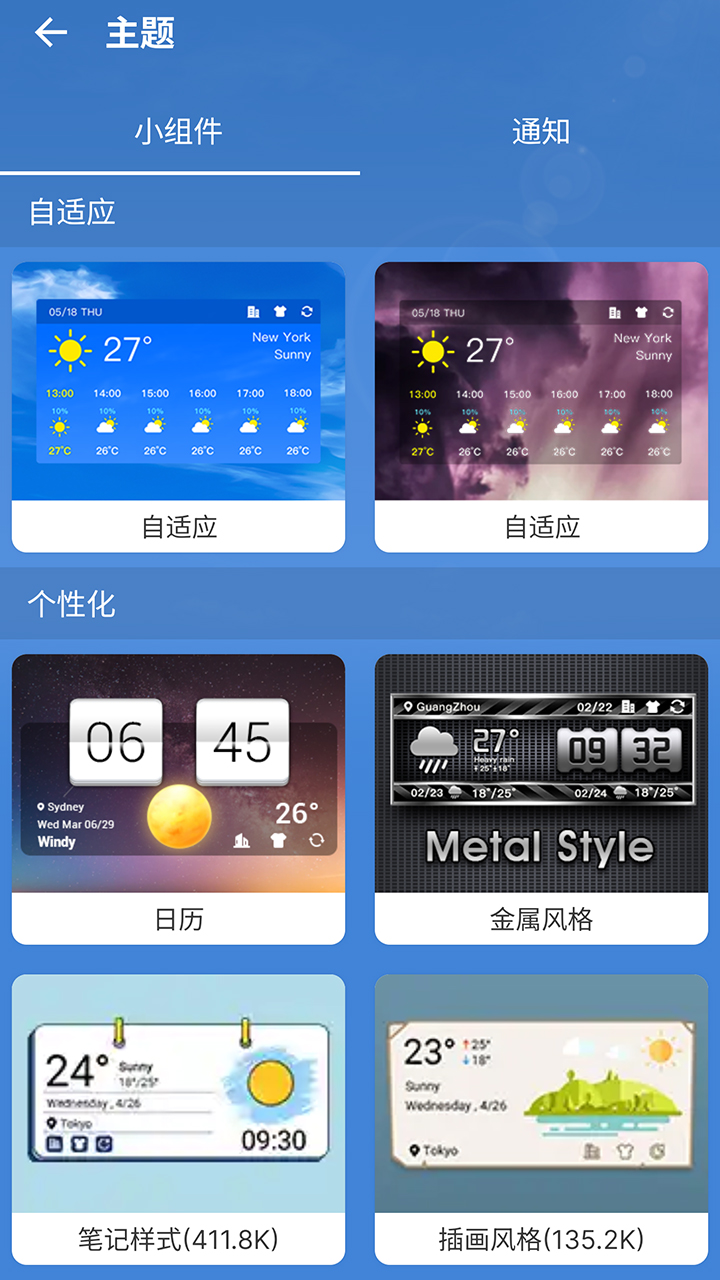Click the city icon in 日历 widget preview
Image resolution: width=720 pixels, height=1280 pixels.
click(x=243, y=842)
